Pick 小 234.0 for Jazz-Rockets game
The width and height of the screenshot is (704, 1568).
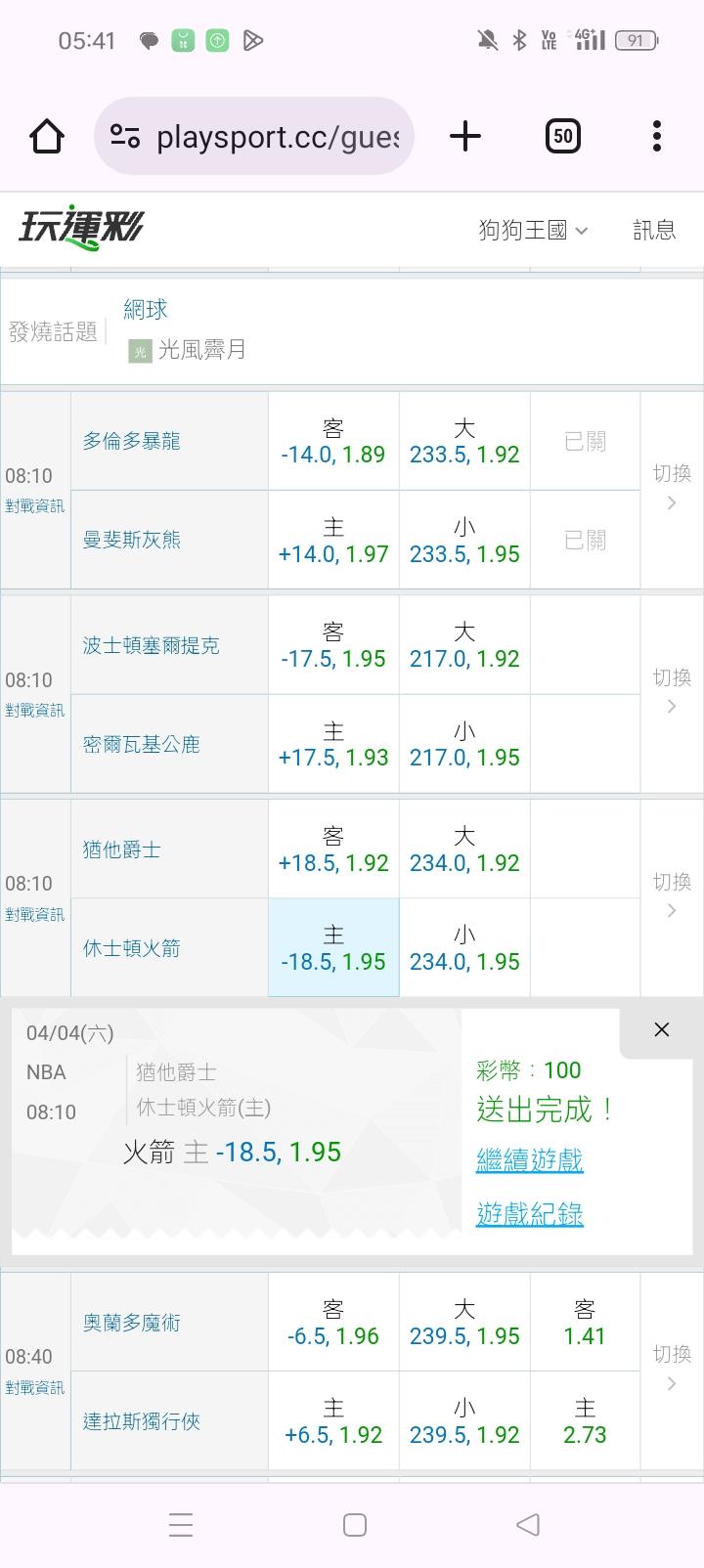click(x=464, y=948)
